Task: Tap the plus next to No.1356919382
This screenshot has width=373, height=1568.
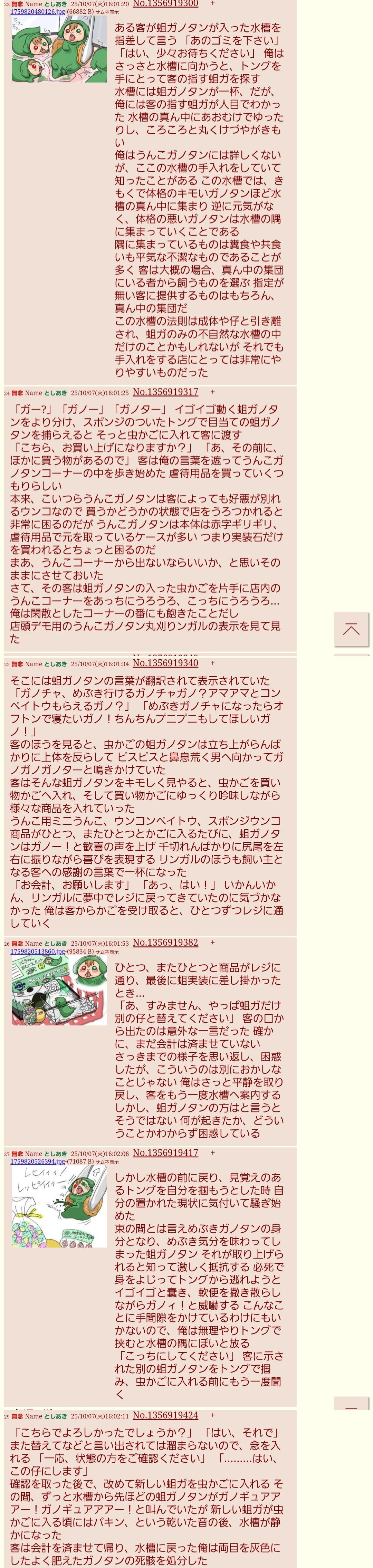Action: 212,942
